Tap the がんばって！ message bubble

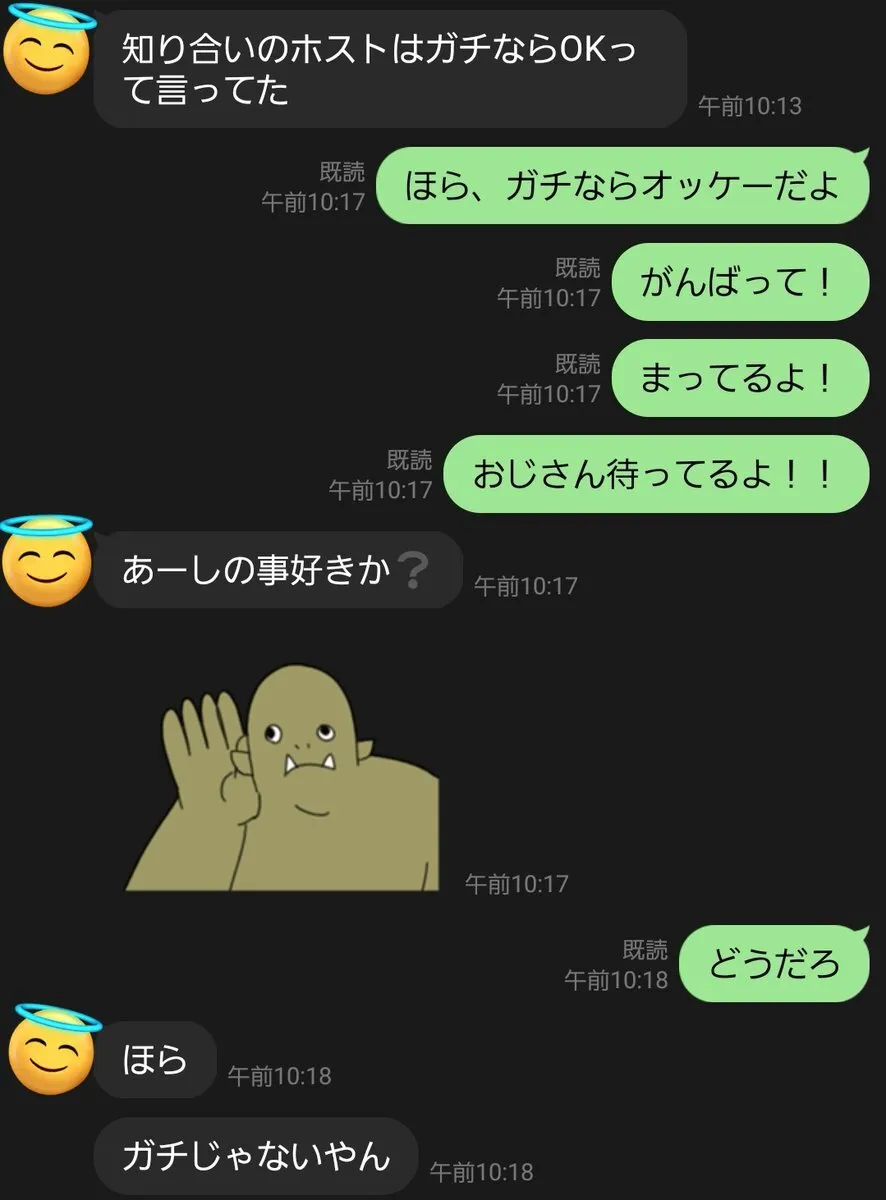(x=740, y=282)
